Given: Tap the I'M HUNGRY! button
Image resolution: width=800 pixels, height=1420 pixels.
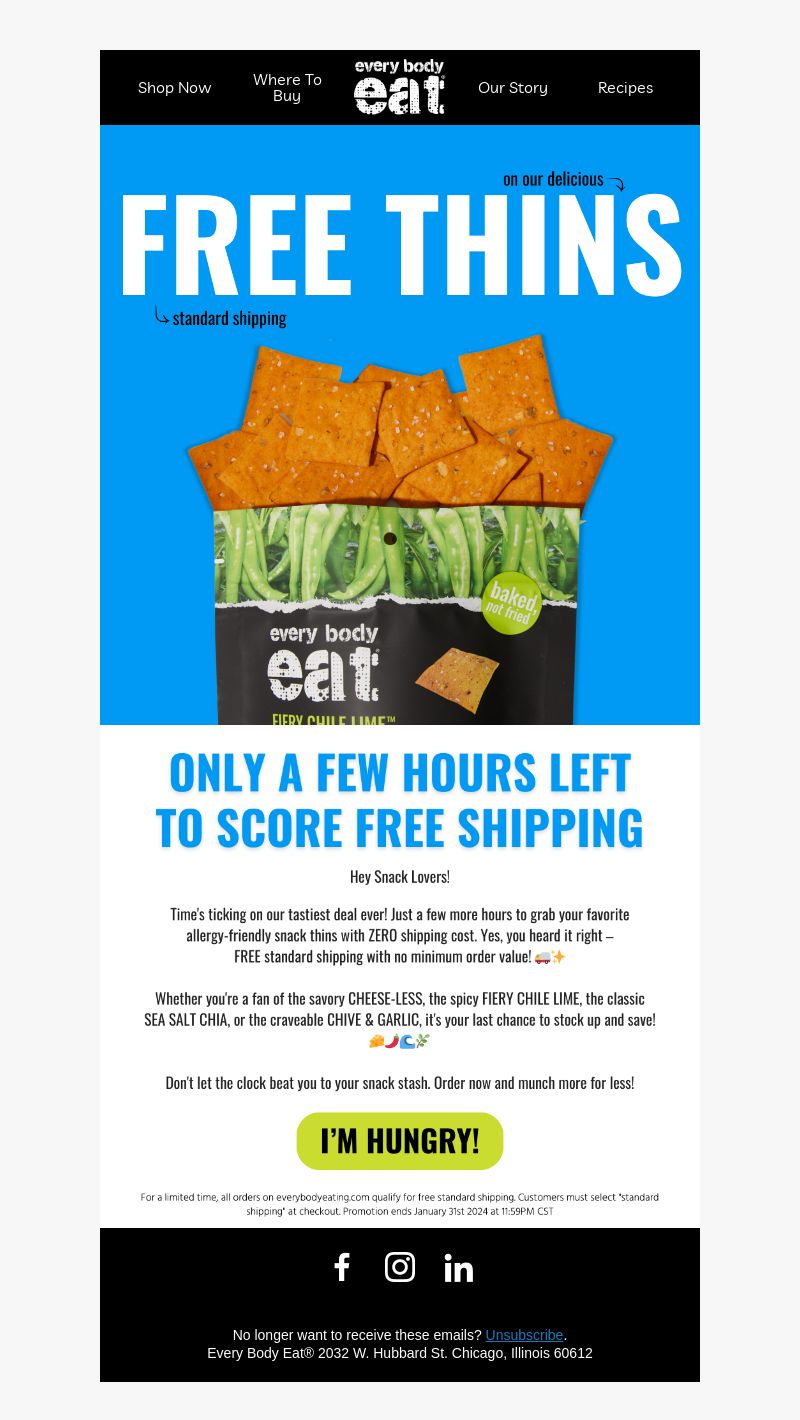Looking at the screenshot, I should (x=400, y=1141).
